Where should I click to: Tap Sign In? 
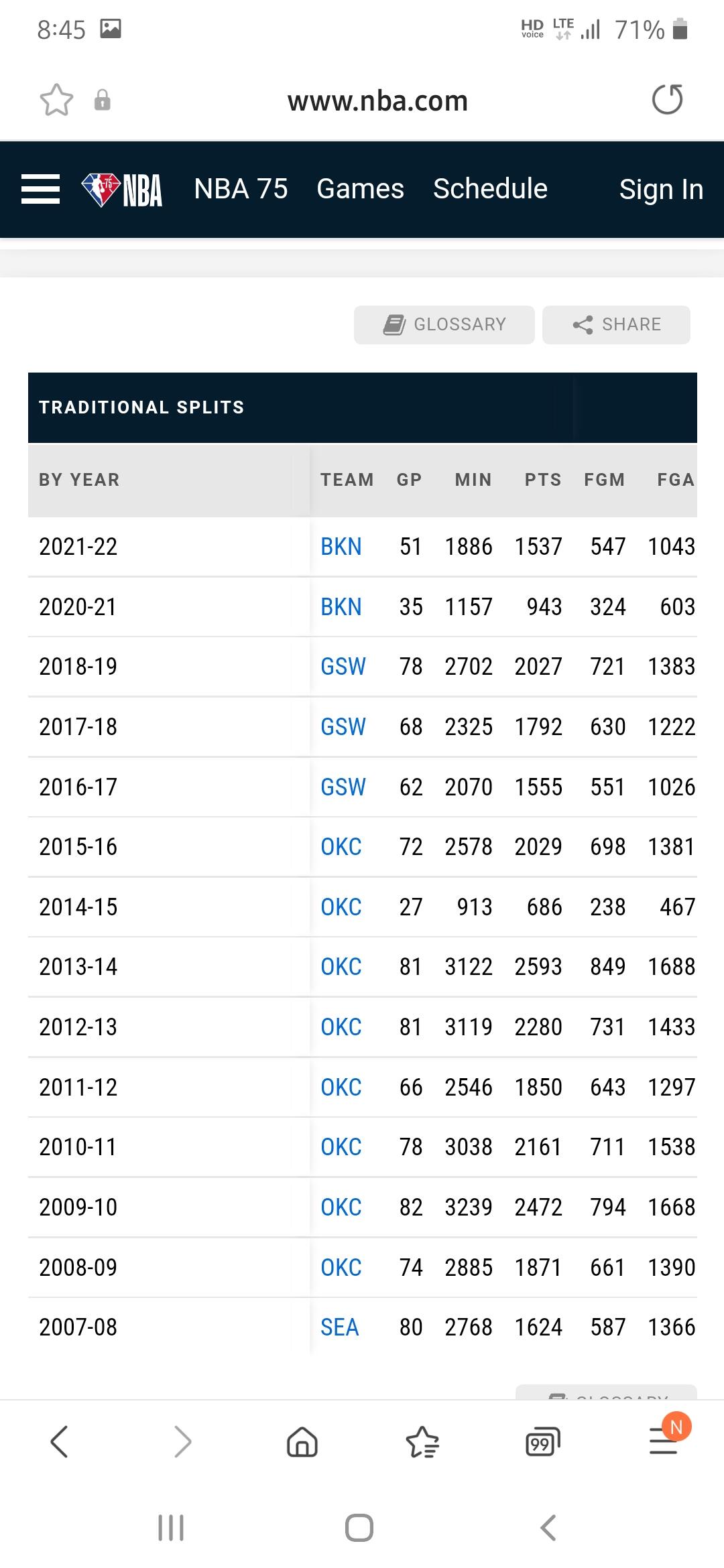click(661, 190)
